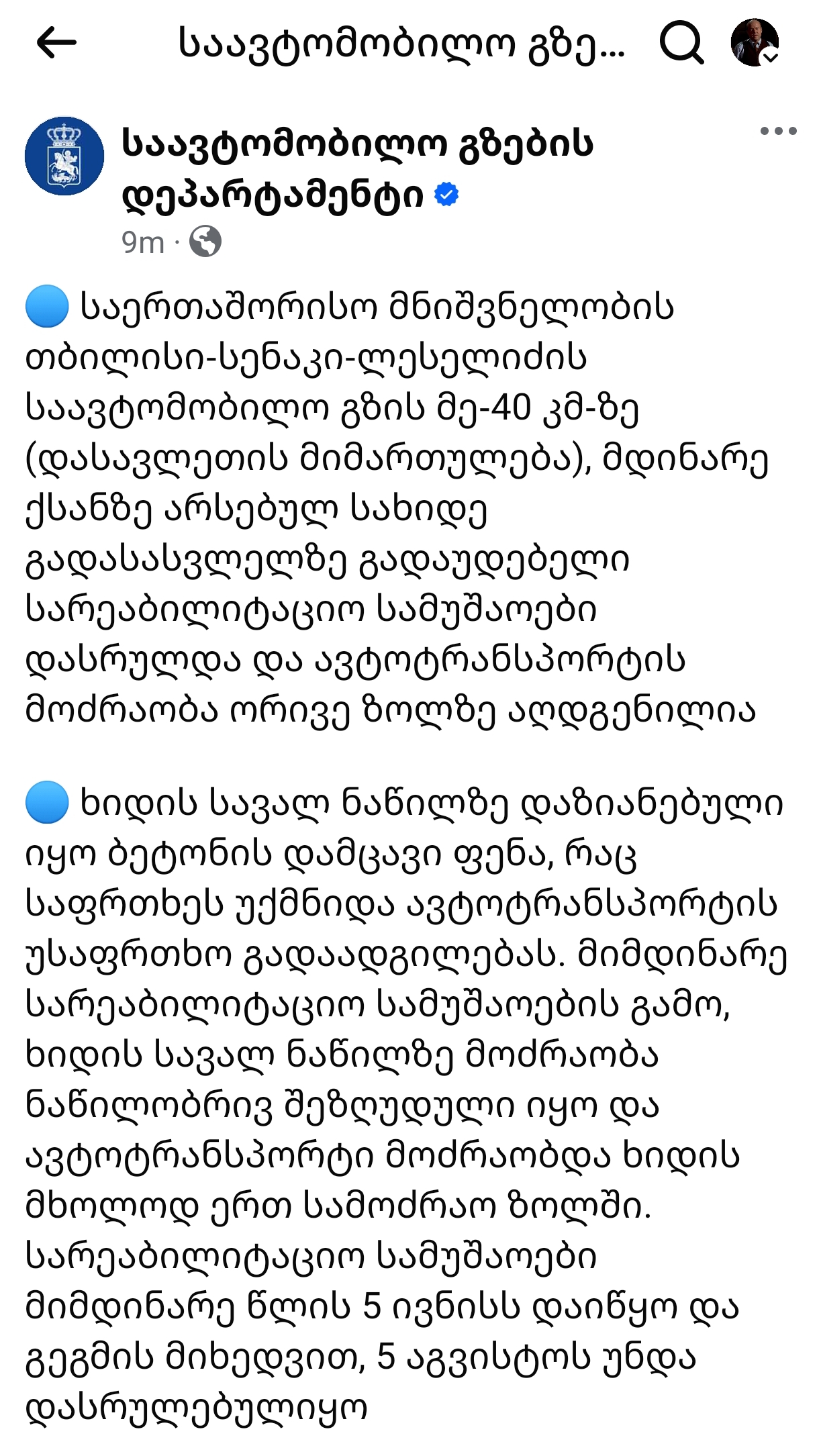This screenshot has width=819, height=1456.
Task: Open the post's three-dot options menu
Action: click(x=778, y=132)
